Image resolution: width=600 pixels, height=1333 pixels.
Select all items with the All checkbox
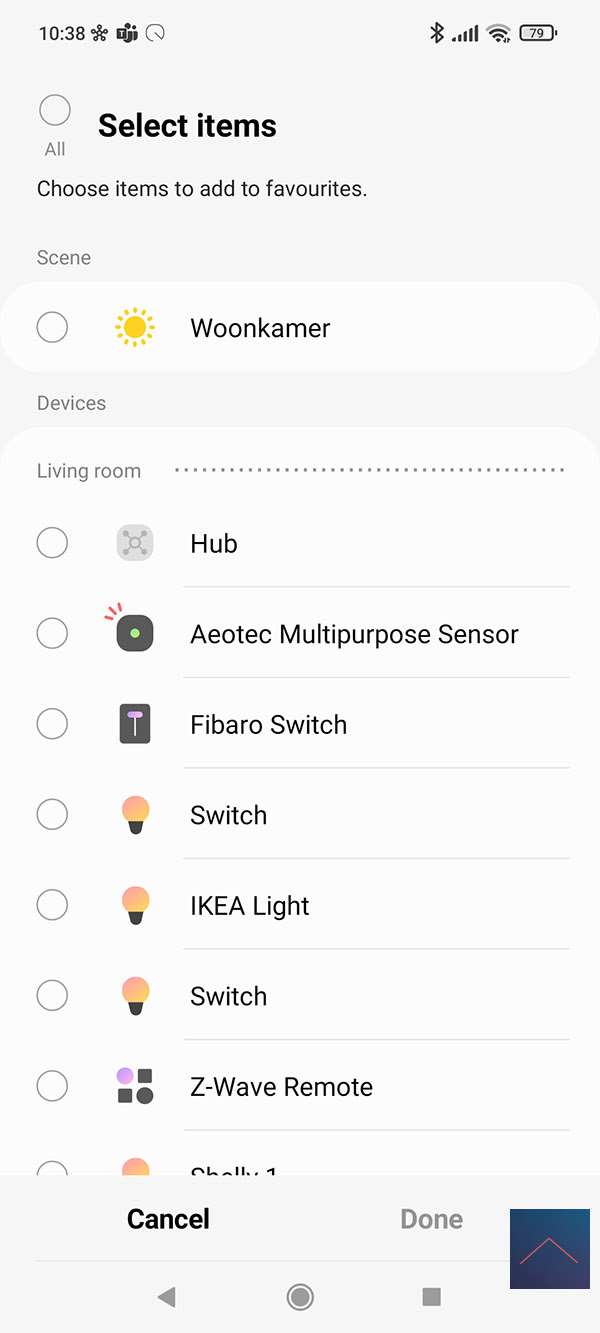(55, 110)
